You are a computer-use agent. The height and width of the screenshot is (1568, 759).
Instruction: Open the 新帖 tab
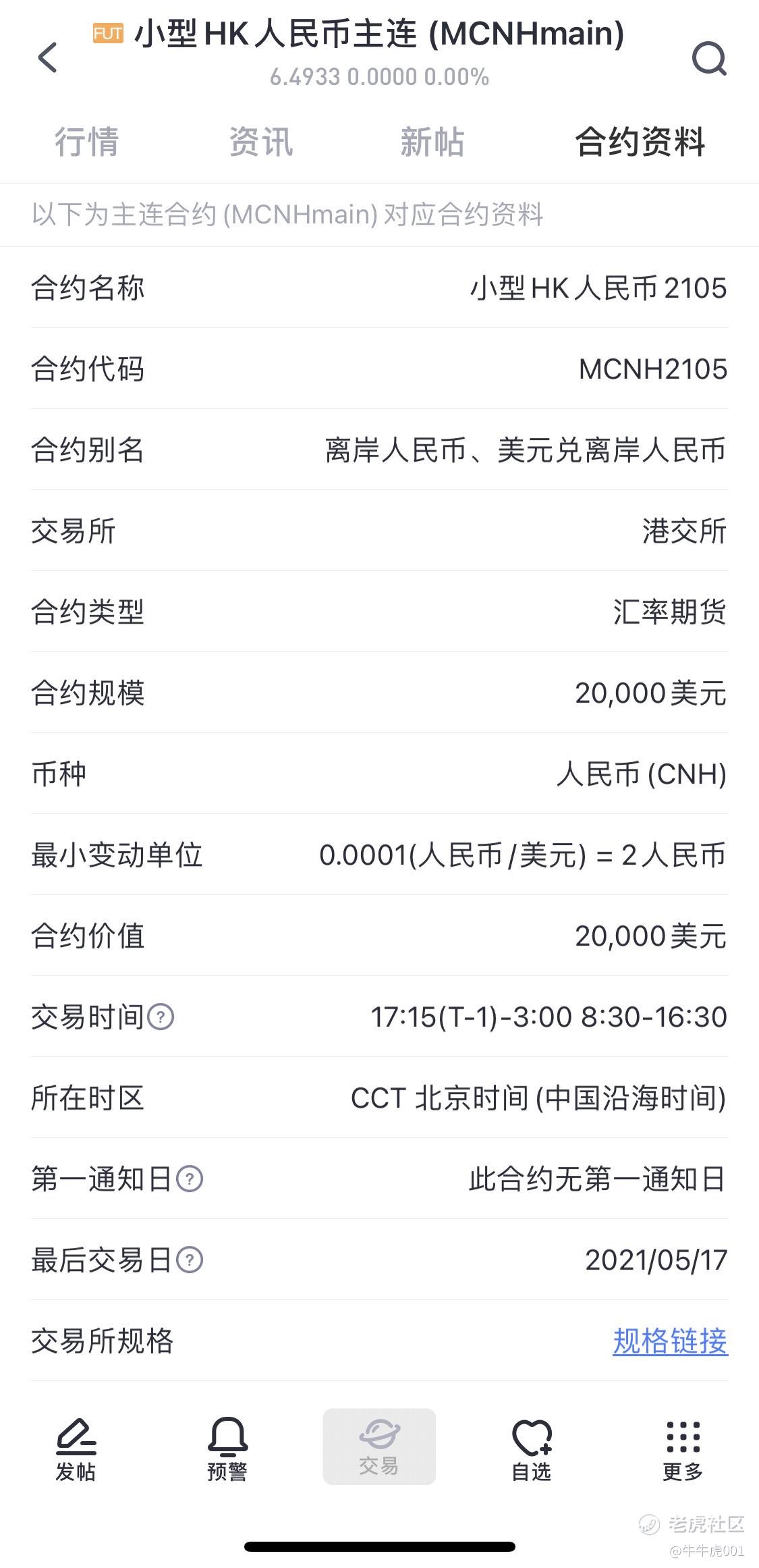pyautogui.click(x=432, y=142)
